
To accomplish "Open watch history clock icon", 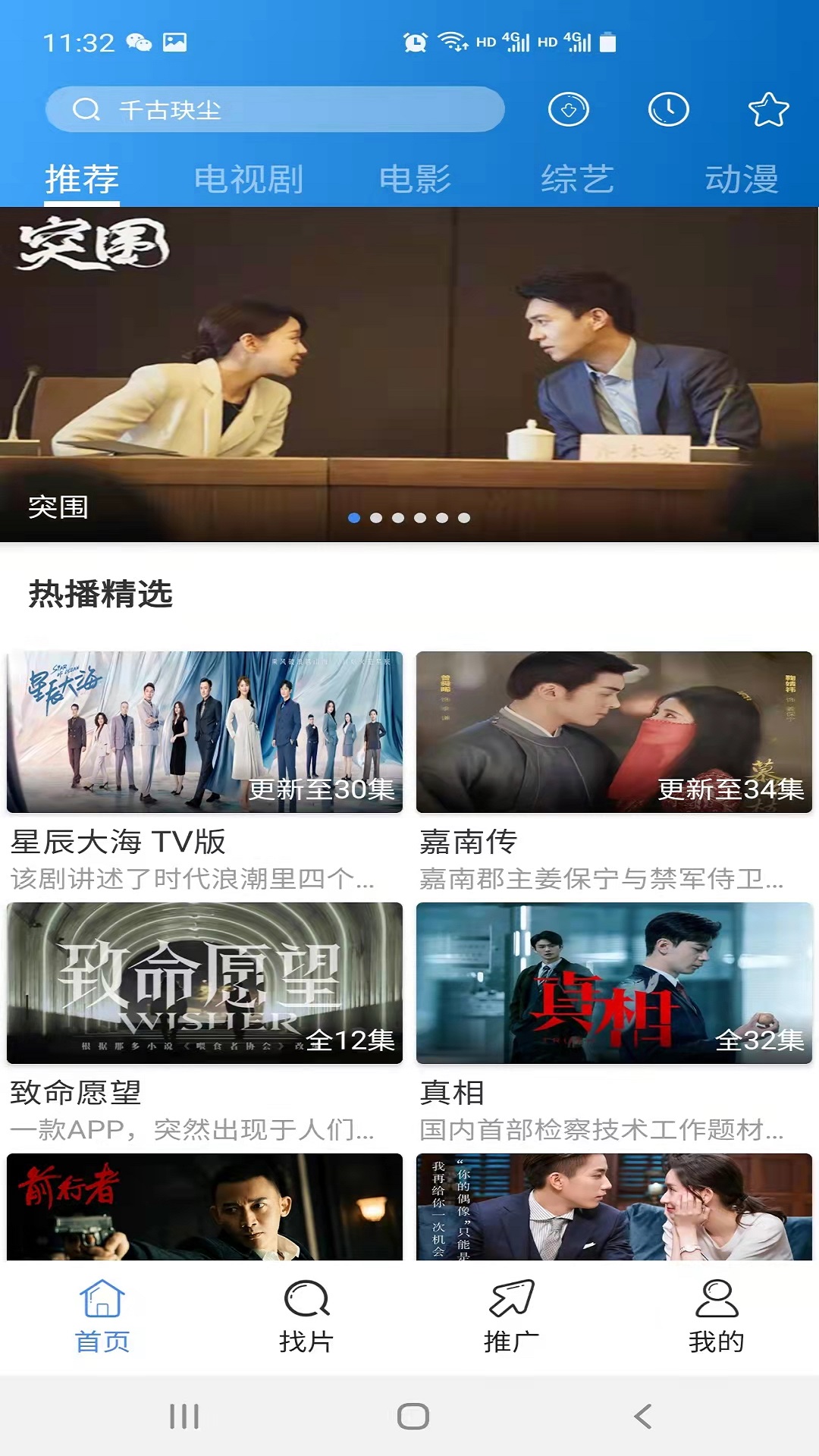I will [668, 110].
